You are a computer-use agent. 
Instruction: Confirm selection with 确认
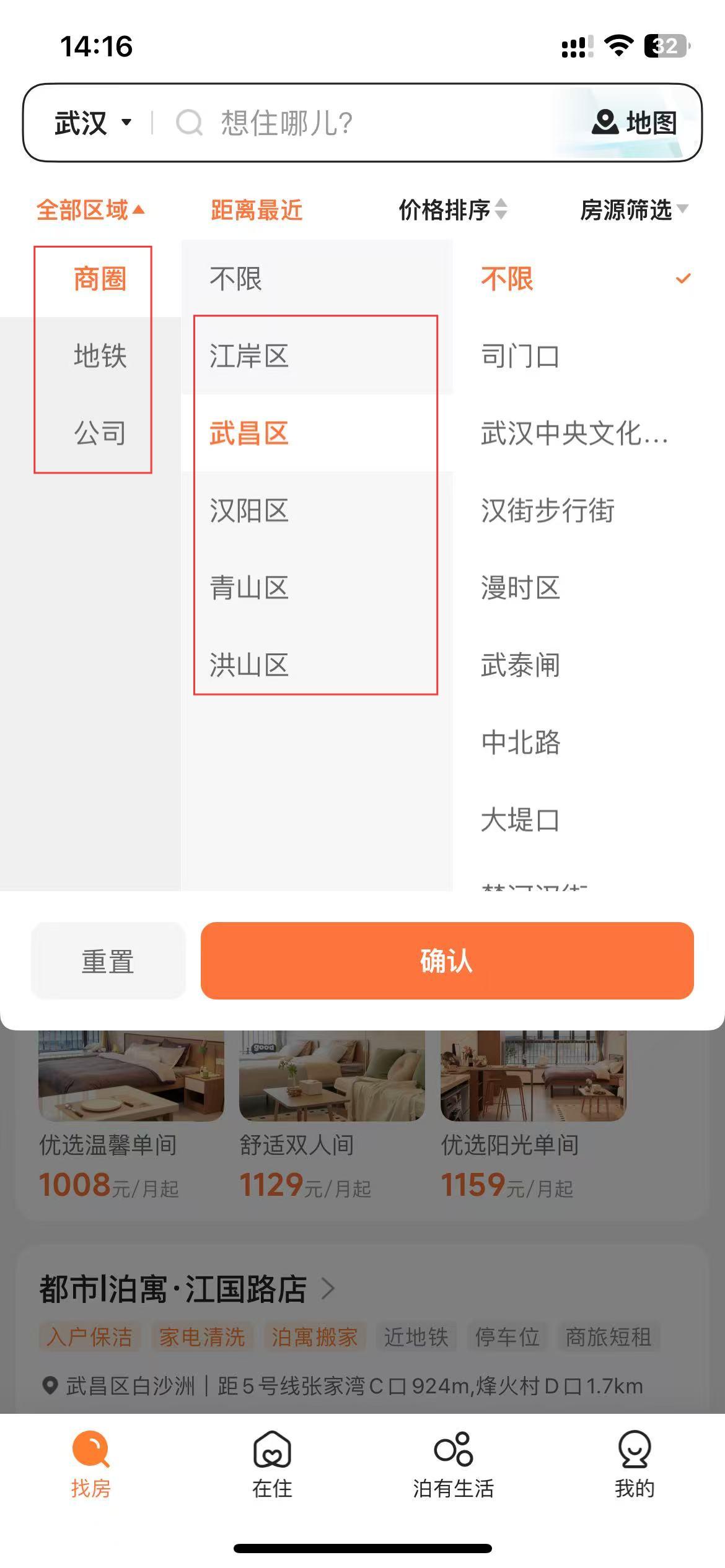click(x=447, y=960)
